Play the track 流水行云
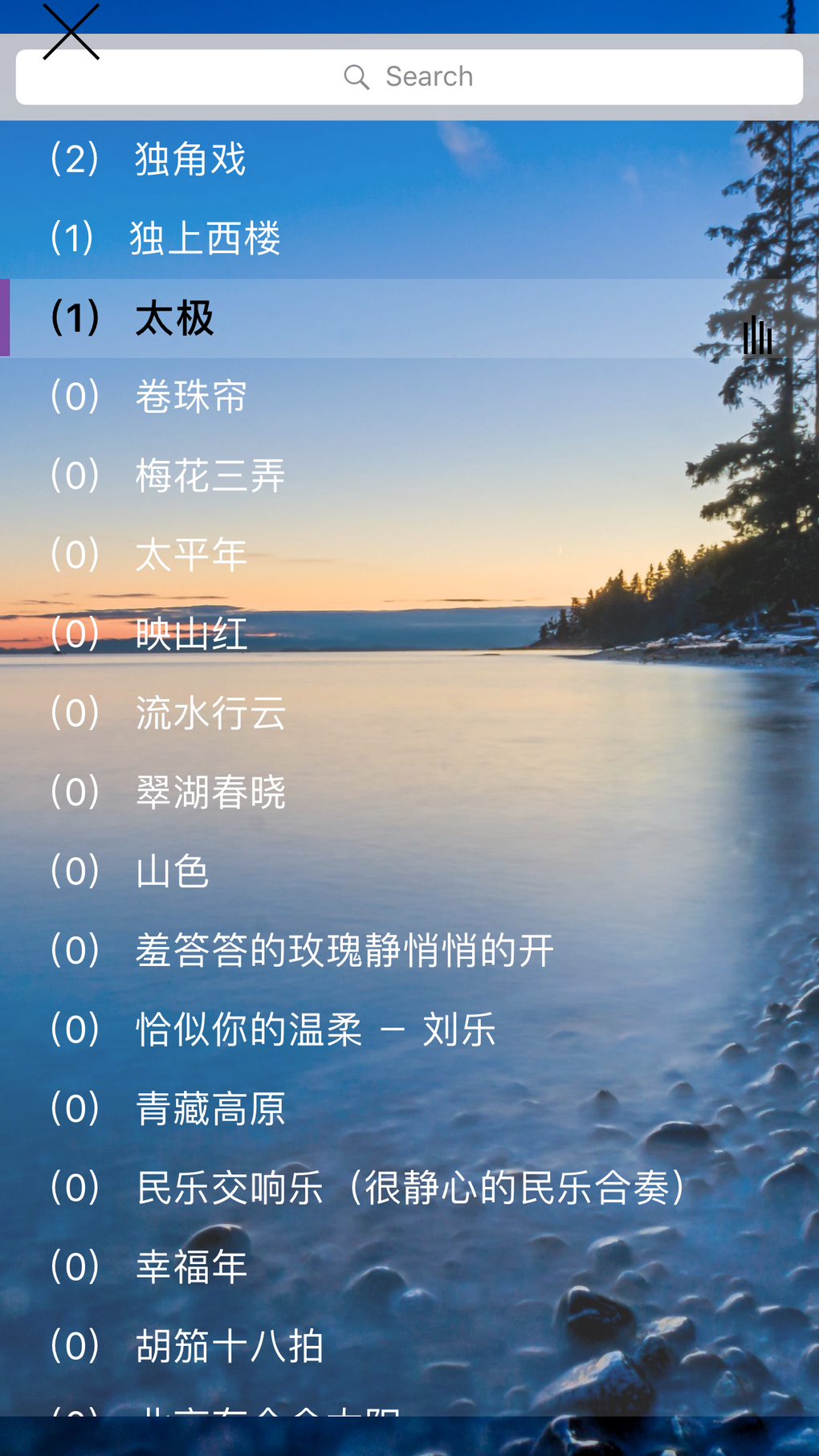Viewport: 819px width, 1456px height. tap(409, 713)
